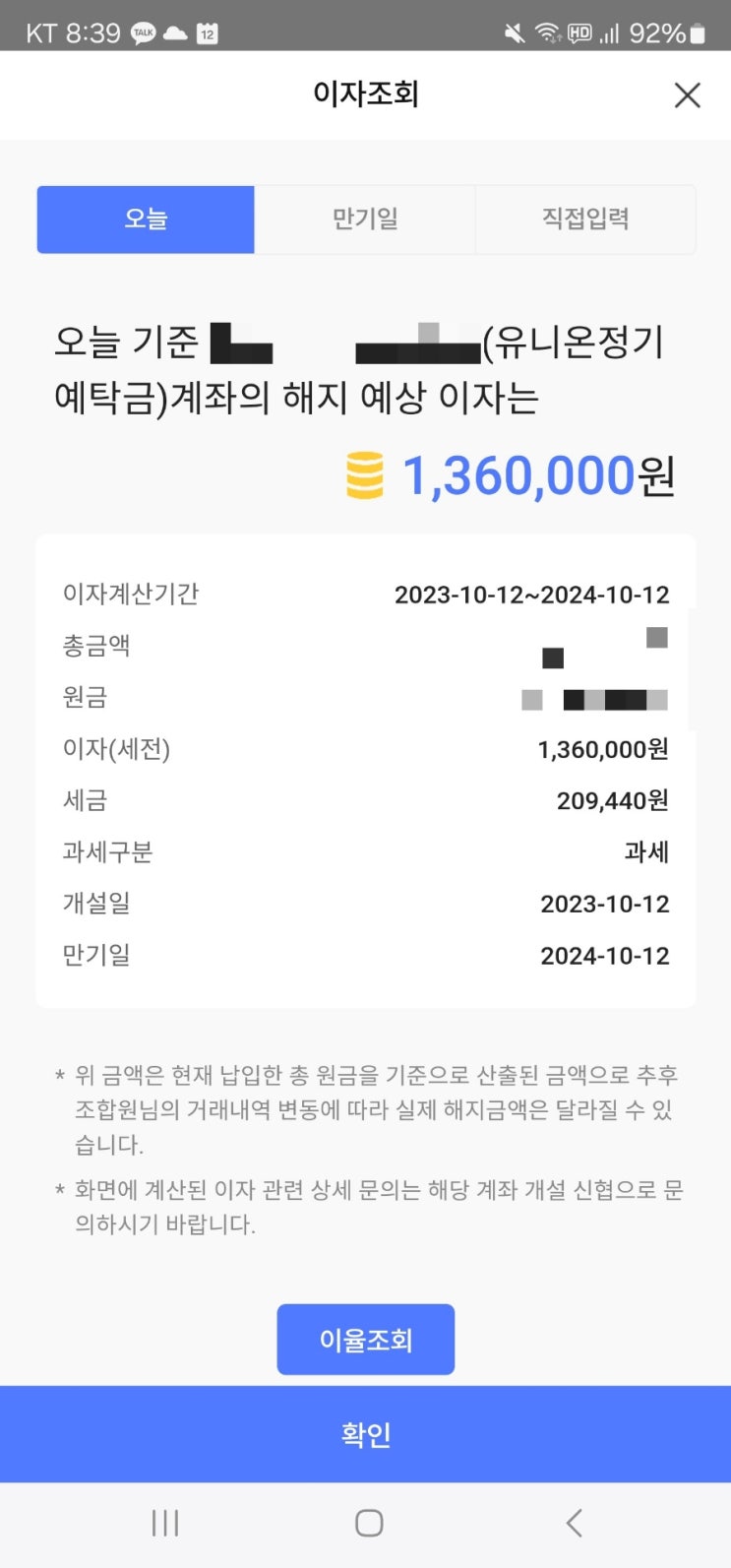Select the 오늘 tab
The width and height of the screenshot is (731, 1568).
[146, 220]
